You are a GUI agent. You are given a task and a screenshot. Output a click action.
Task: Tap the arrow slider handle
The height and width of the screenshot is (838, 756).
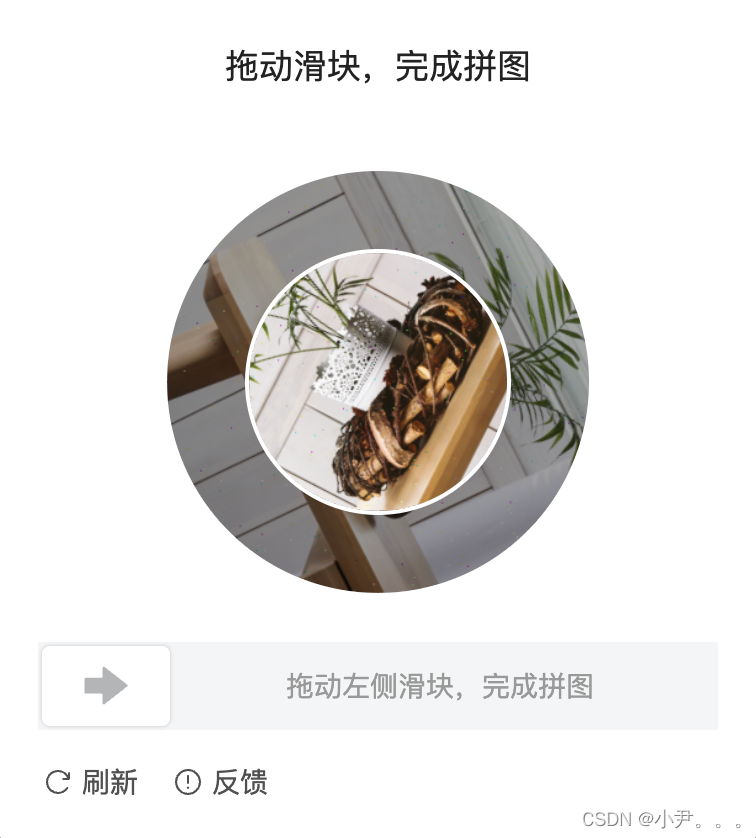[106, 686]
